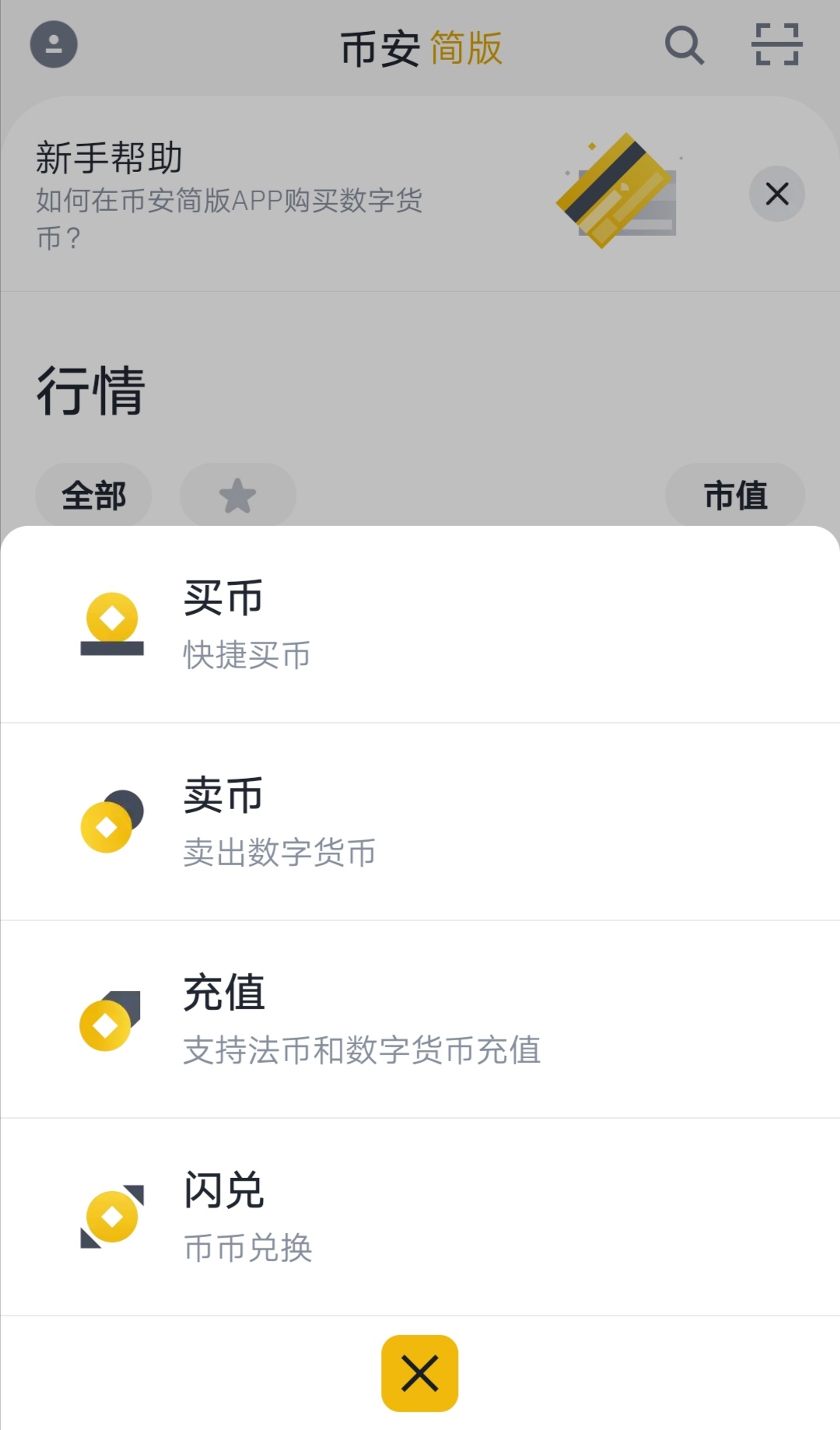Show favorites with the star tab
Screen dimensions: 840x1430
click(238, 496)
